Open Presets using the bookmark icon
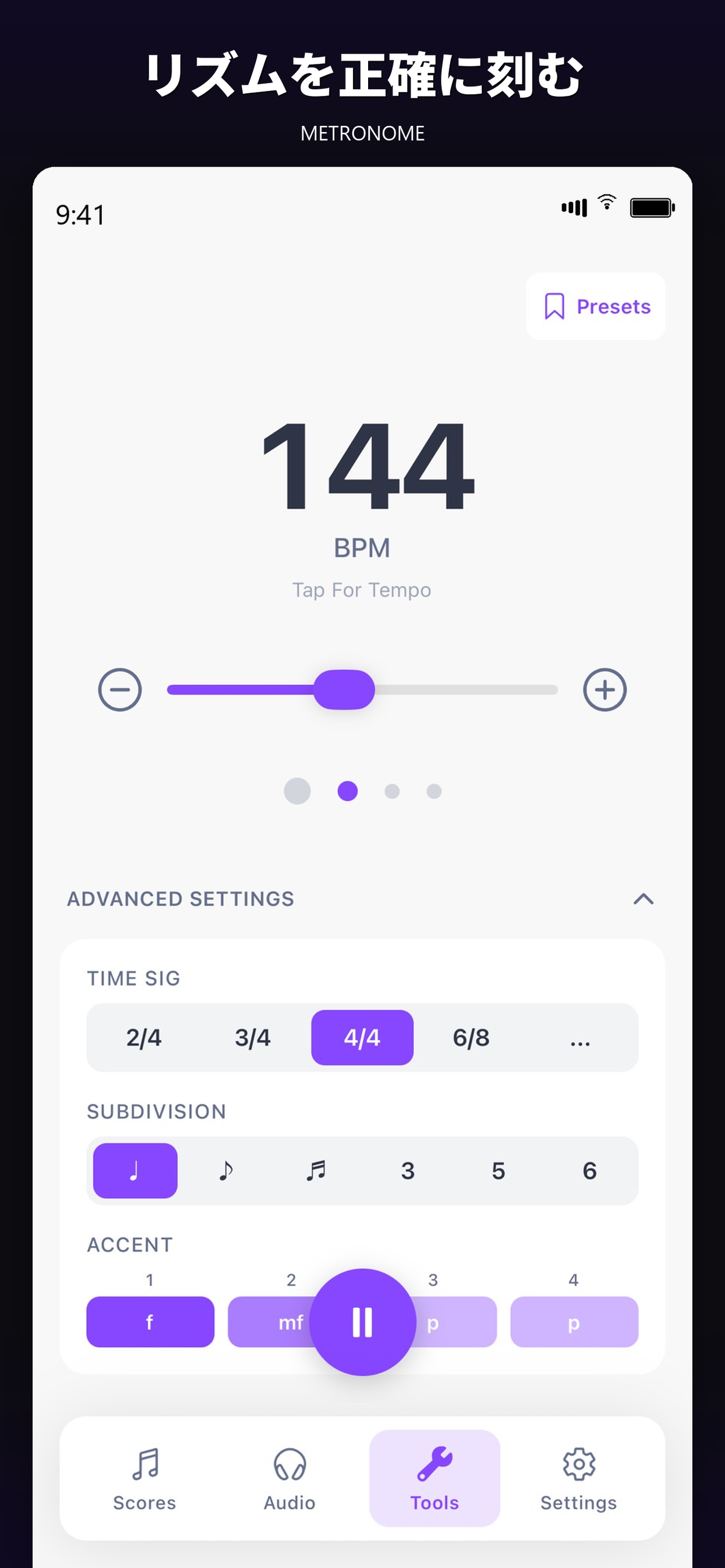The image size is (725, 1568). (554, 306)
